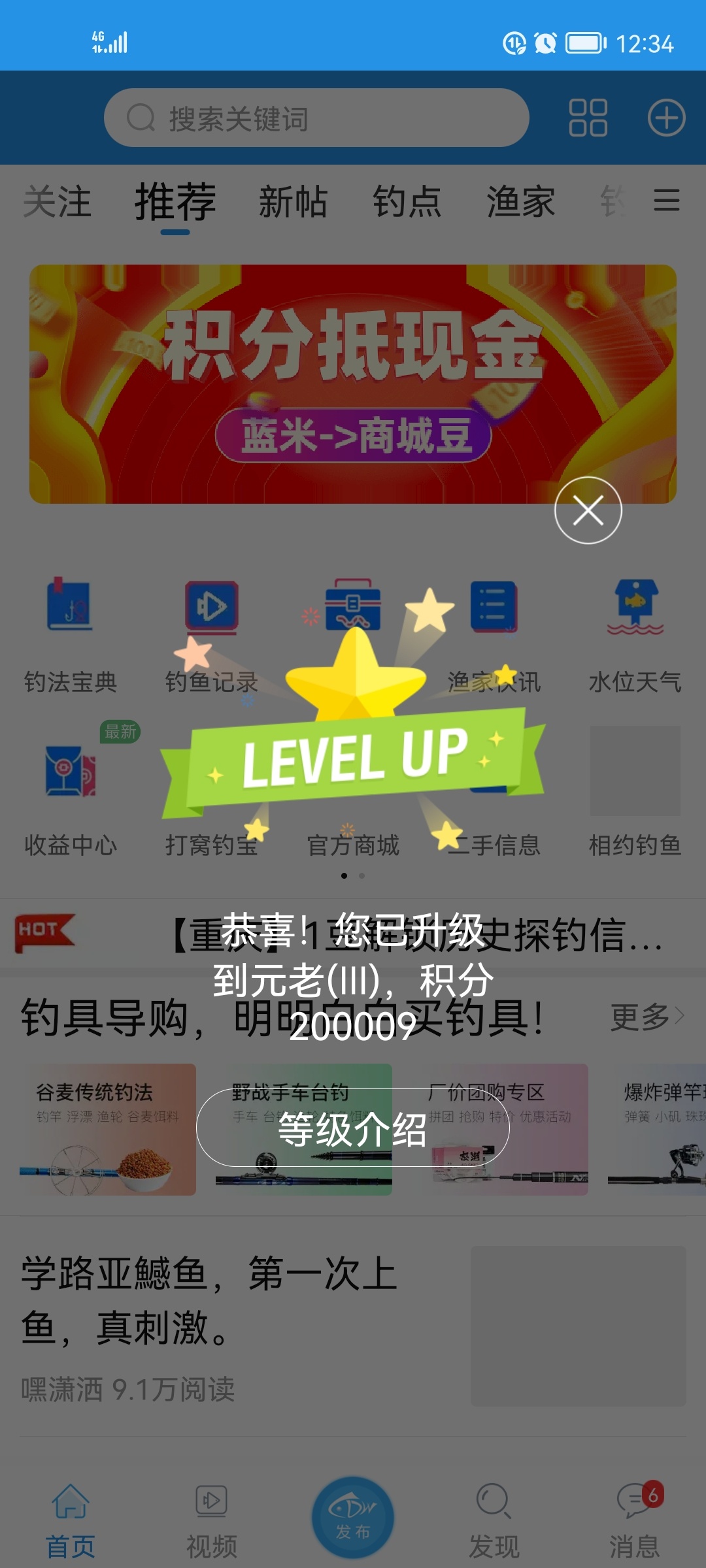This screenshot has height=1568, width=706.
Task: Open the 等级介绍 level introduction
Action: tap(352, 1128)
